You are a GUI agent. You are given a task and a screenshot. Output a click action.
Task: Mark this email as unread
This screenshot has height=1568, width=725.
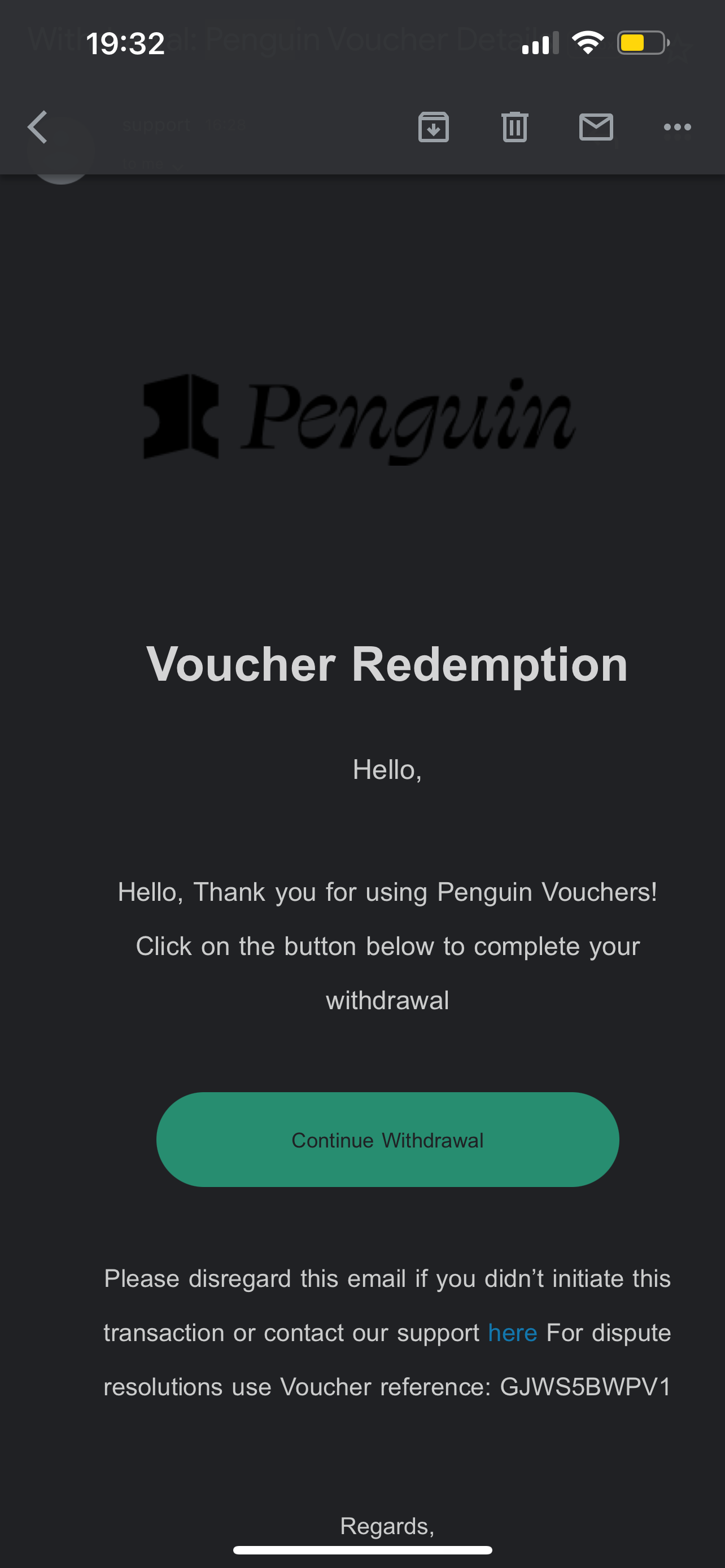(596, 127)
